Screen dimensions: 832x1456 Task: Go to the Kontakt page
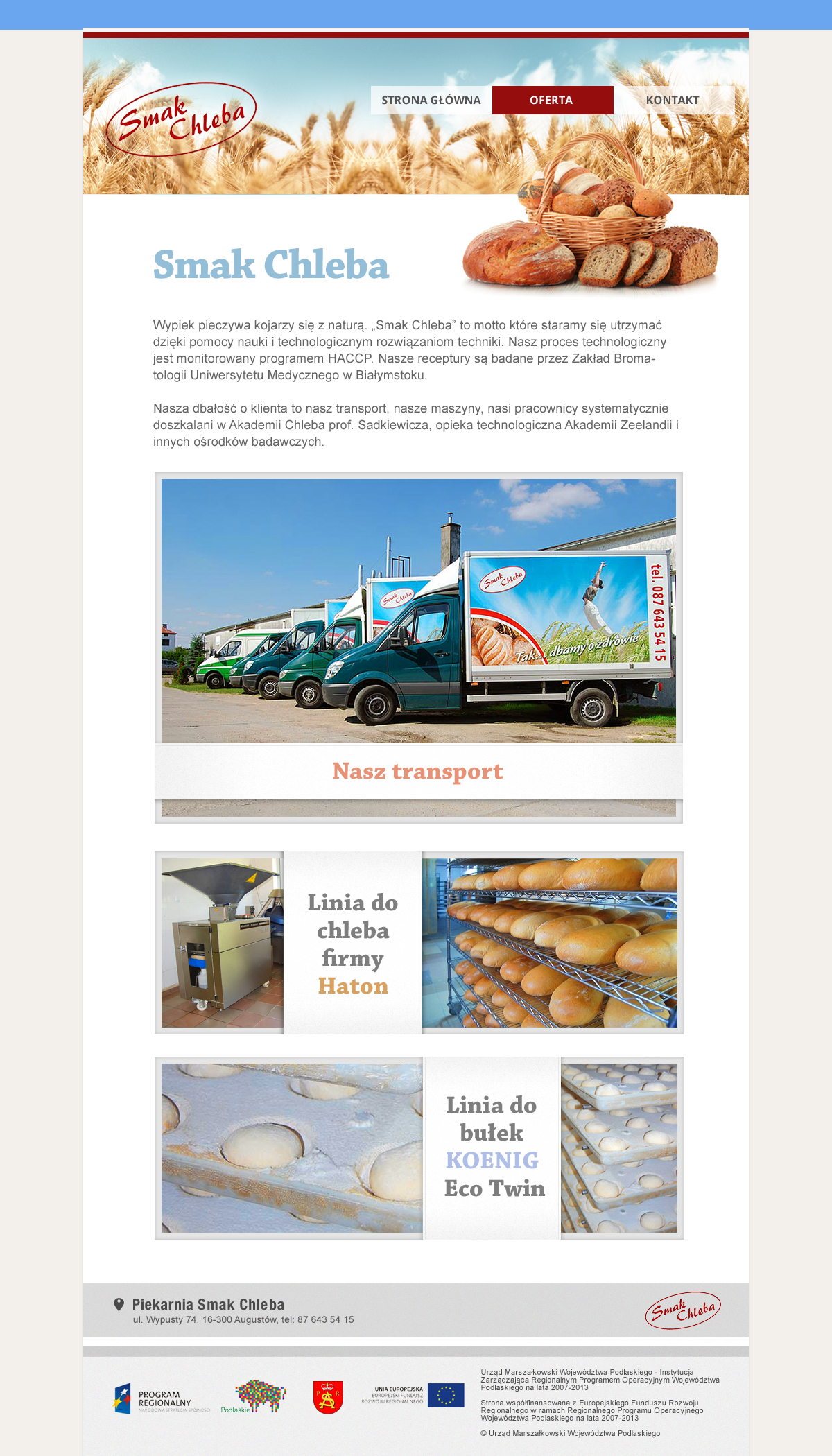[673, 100]
